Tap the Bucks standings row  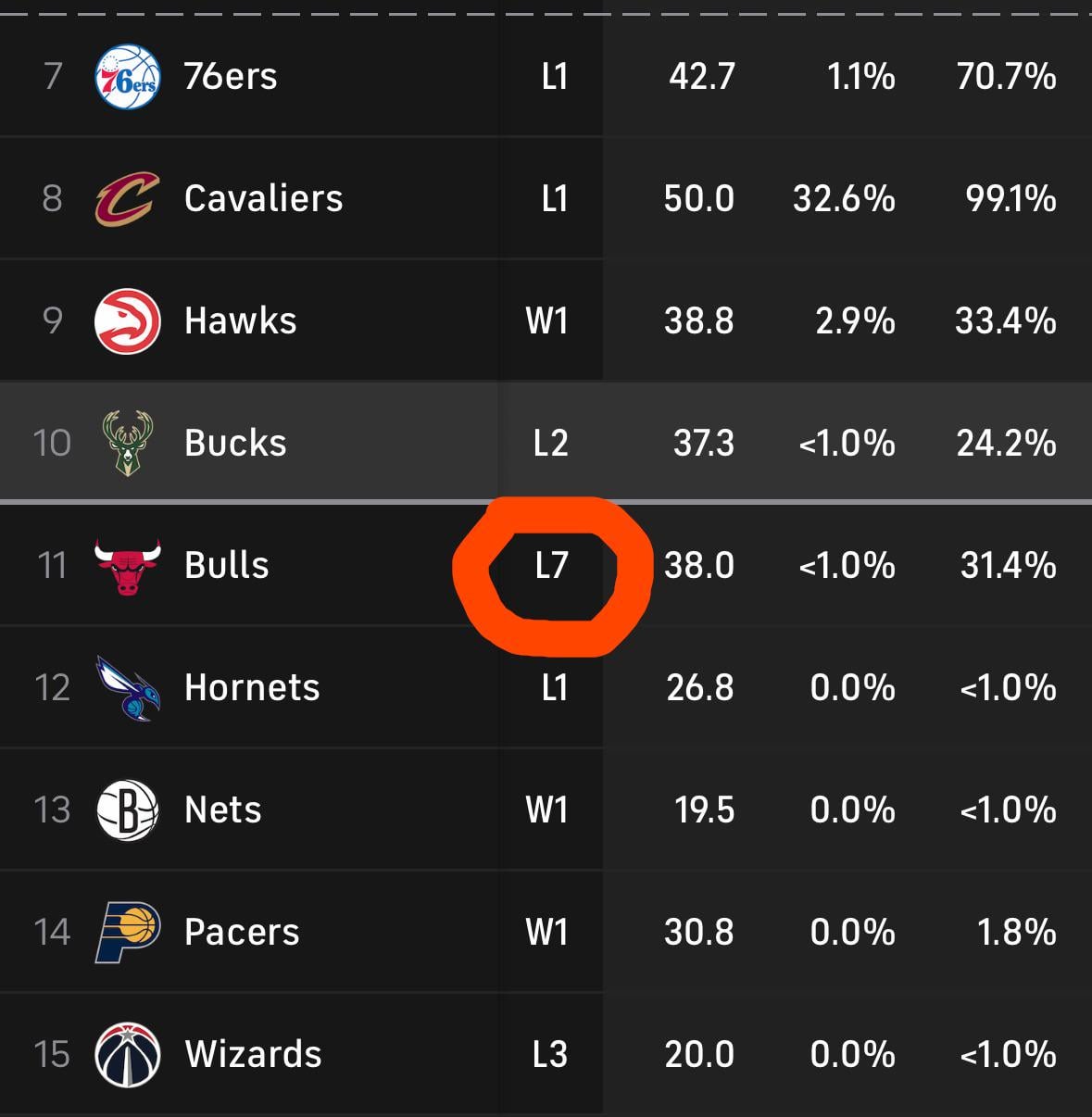235,443
